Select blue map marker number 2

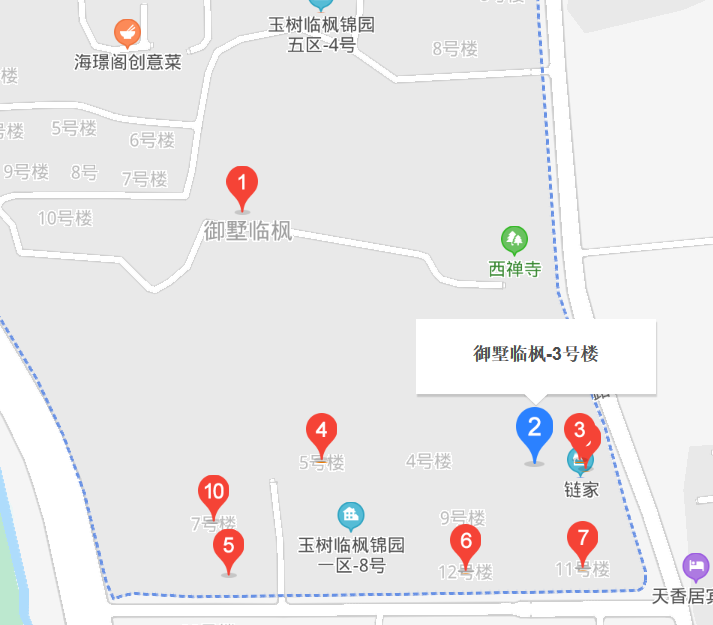click(534, 430)
